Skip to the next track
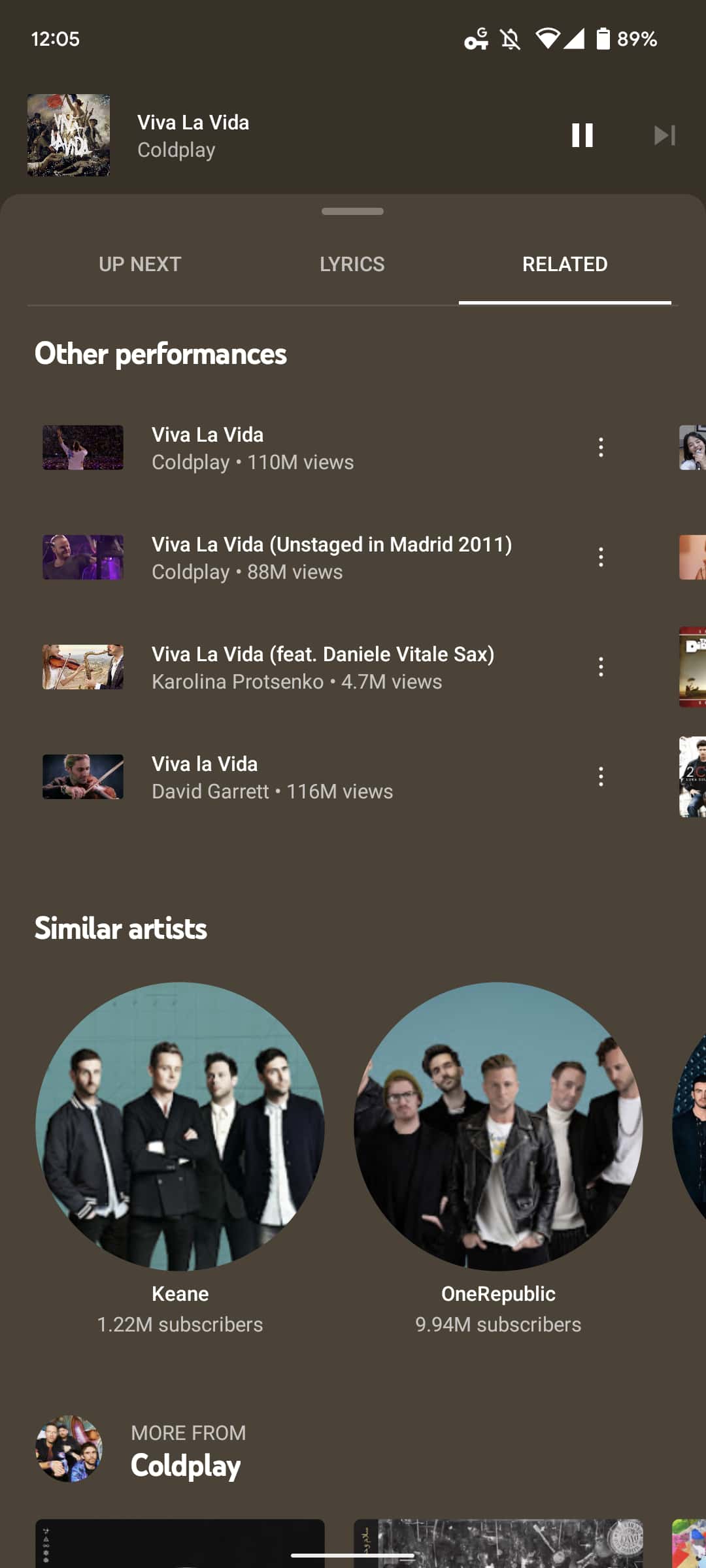 [664, 135]
